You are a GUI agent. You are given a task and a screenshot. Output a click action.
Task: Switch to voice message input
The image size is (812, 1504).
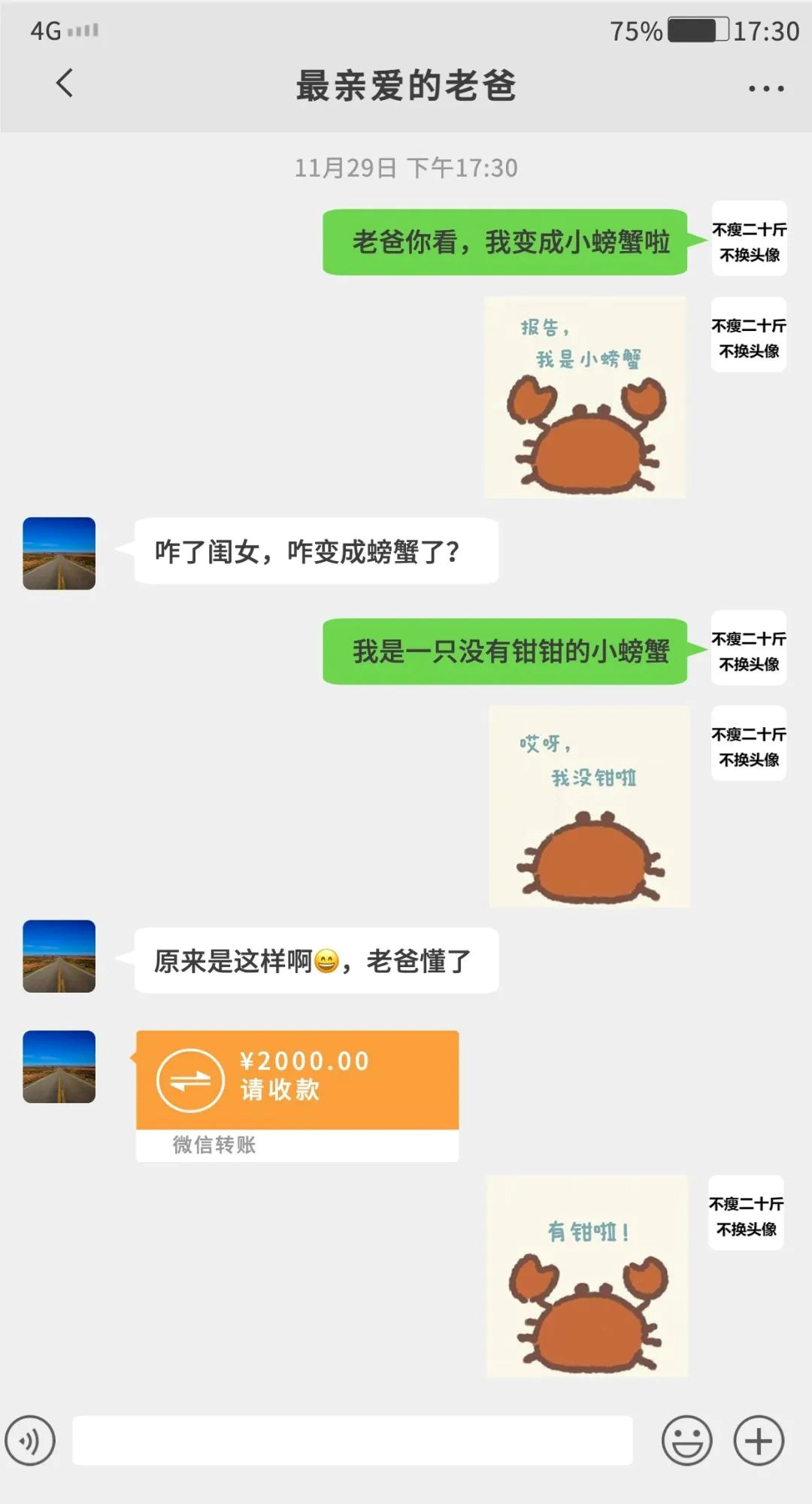point(30,1441)
